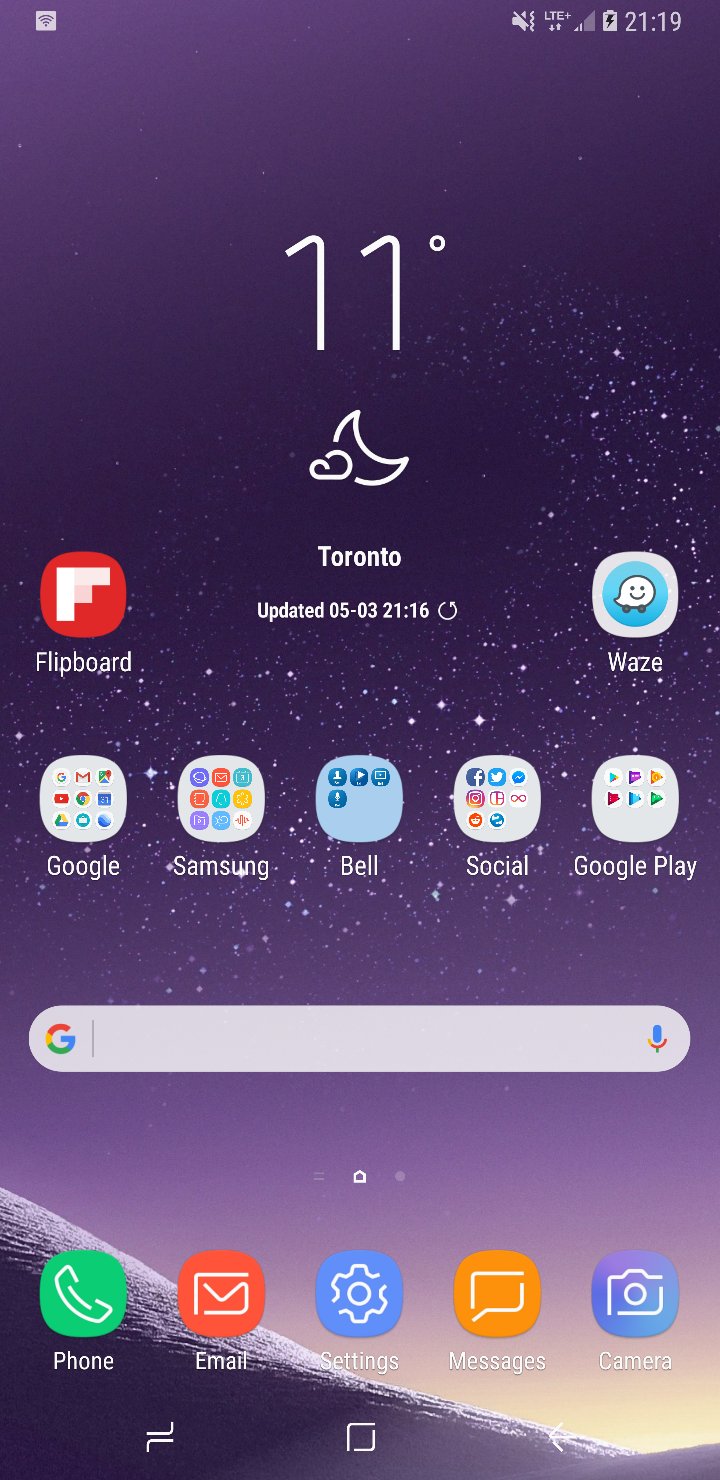Show recent apps
The height and width of the screenshot is (1480, 720).
pos(160,1437)
